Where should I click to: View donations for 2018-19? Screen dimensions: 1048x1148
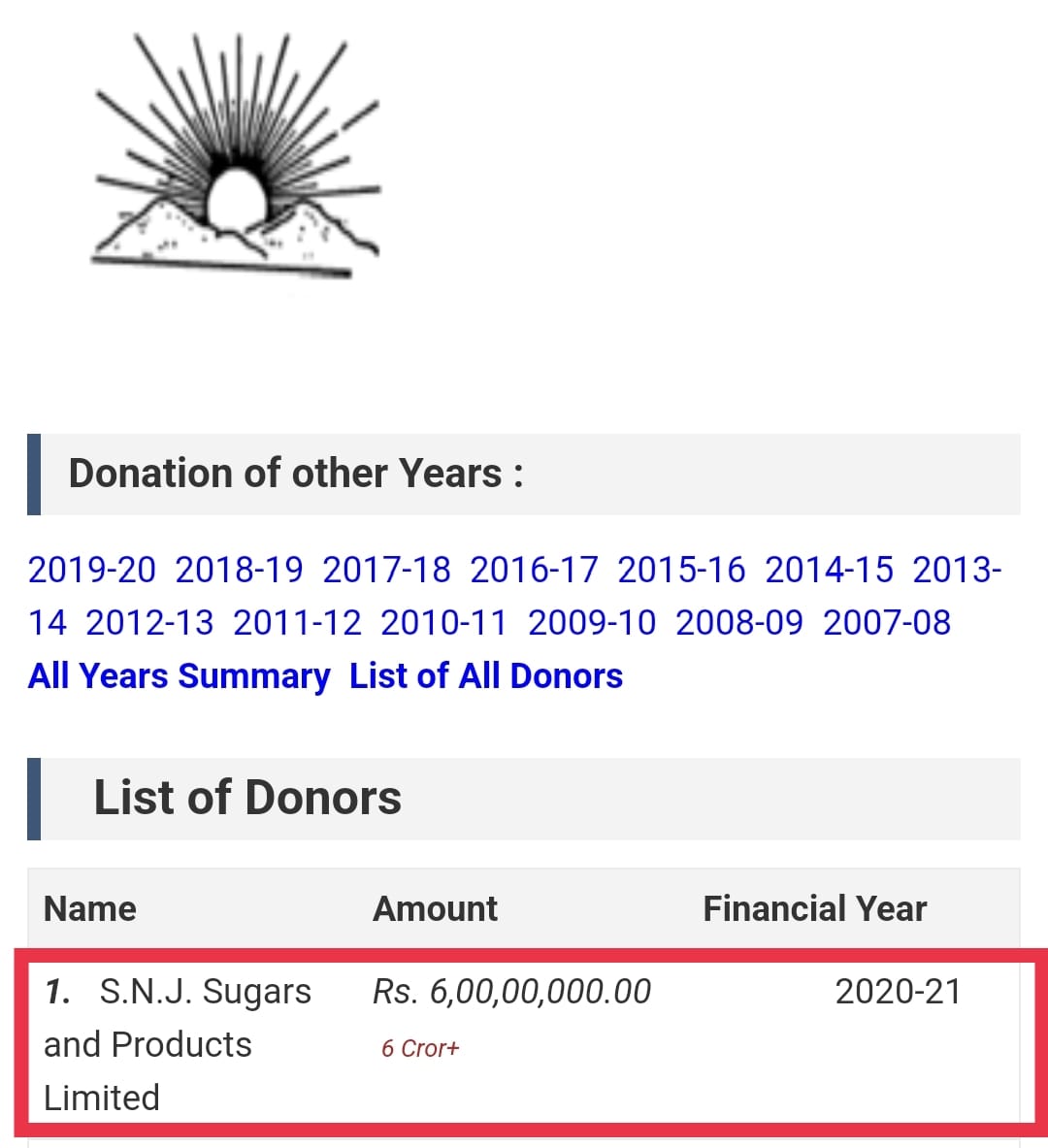pyautogui.click(x=239, y=570)
